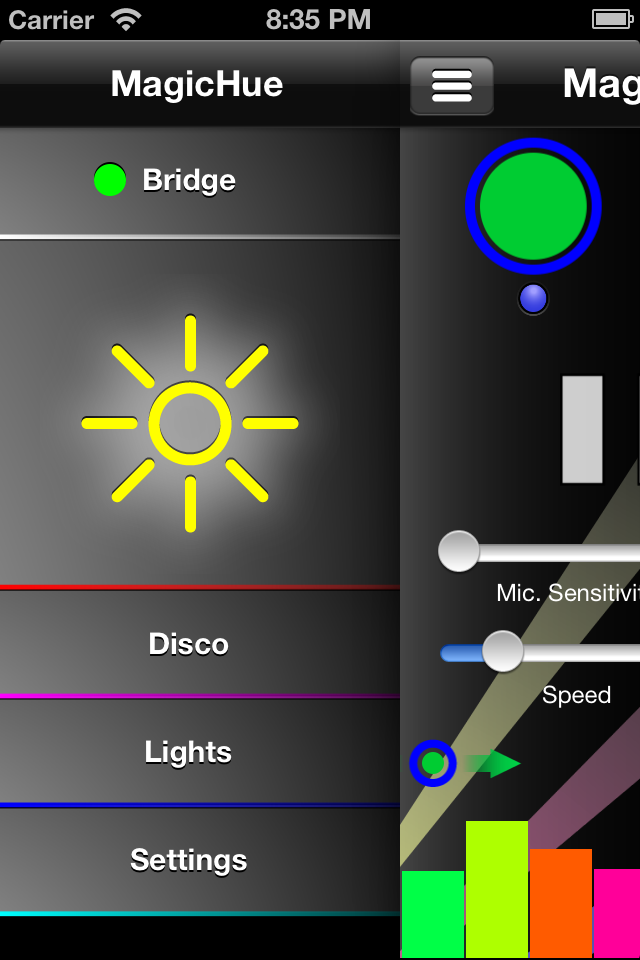
Task: Tap the hamburger menu button
Action: (452, 86)
